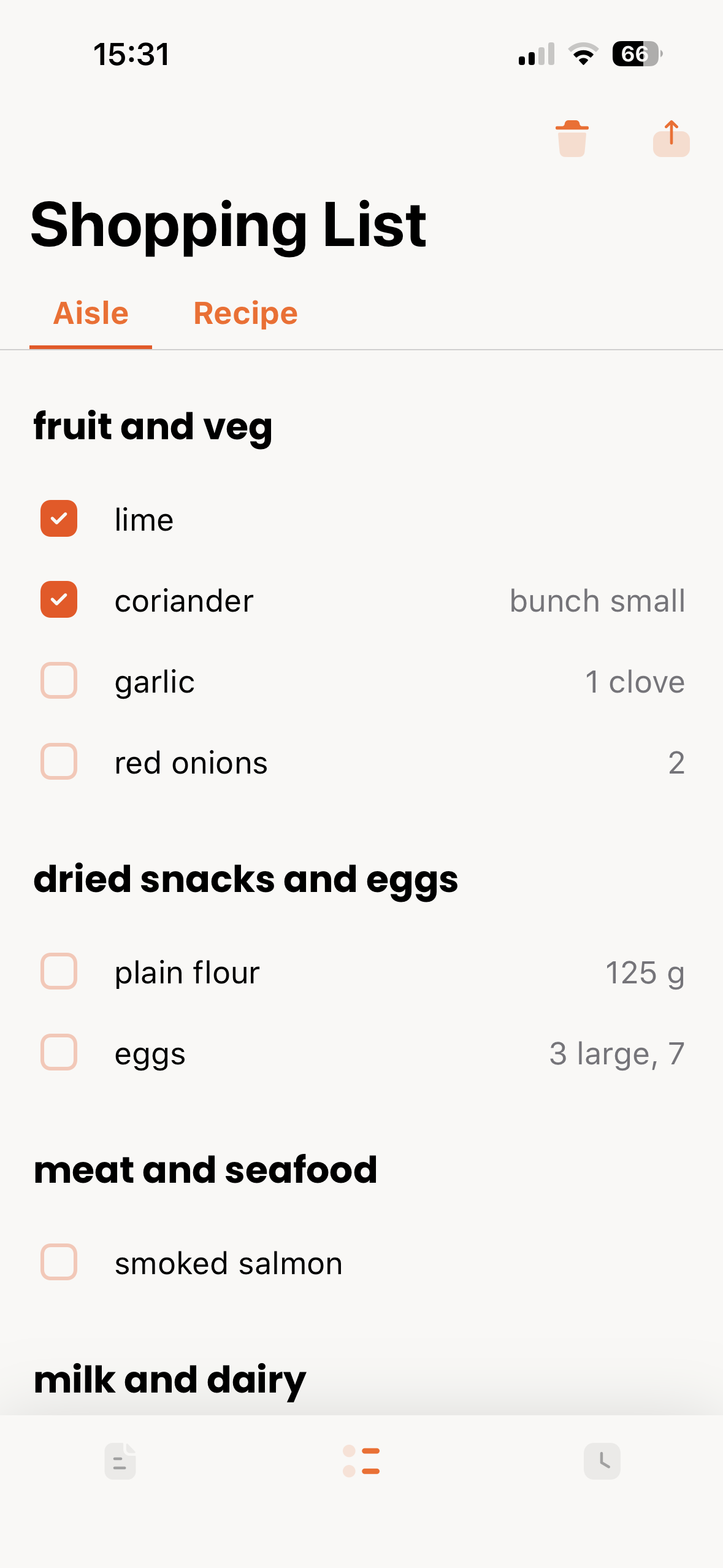Tap the 'fruit and veg' section heading
This screenshot has height=1568, width=723.
pos(153,426)
